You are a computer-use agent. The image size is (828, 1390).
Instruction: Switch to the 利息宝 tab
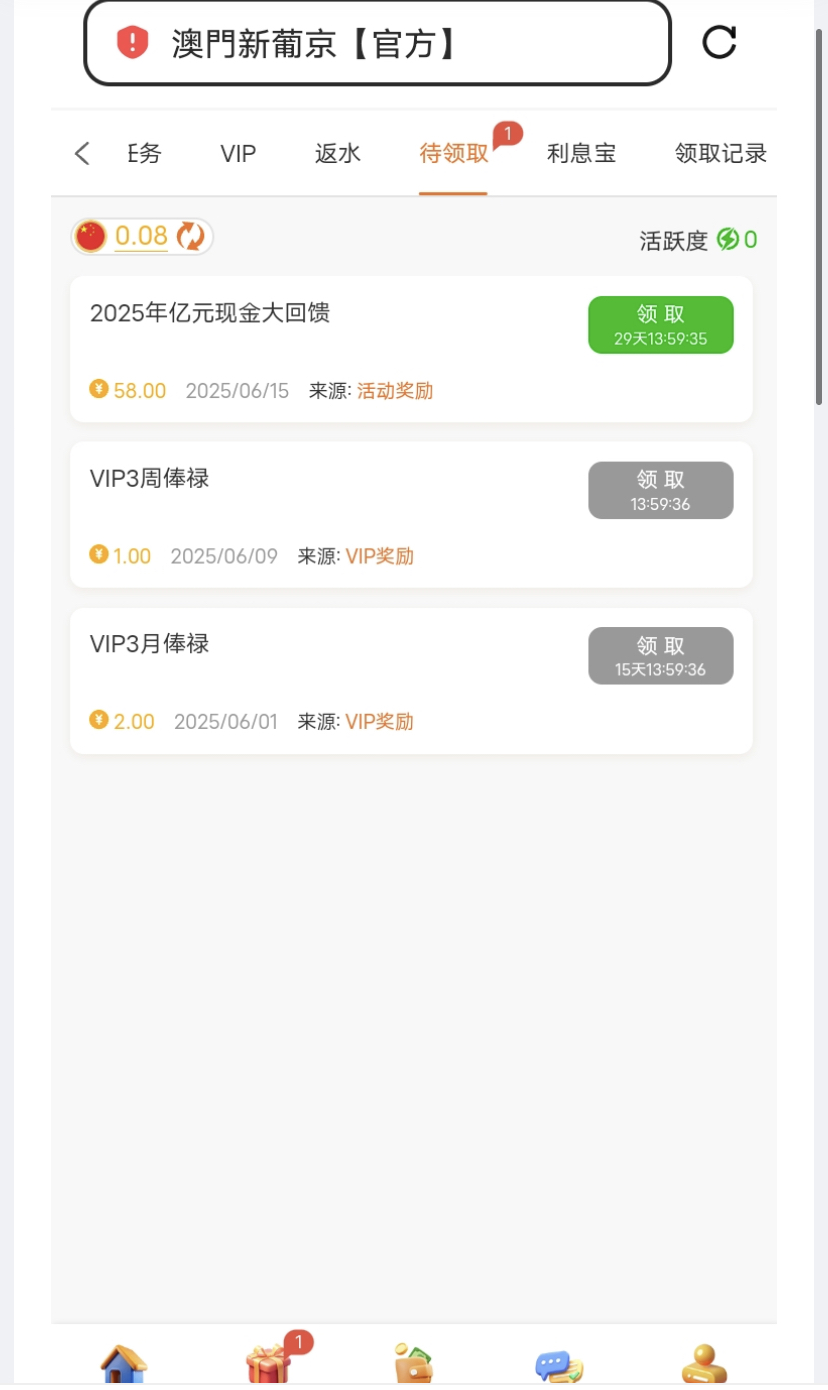[x=581, y=153]
